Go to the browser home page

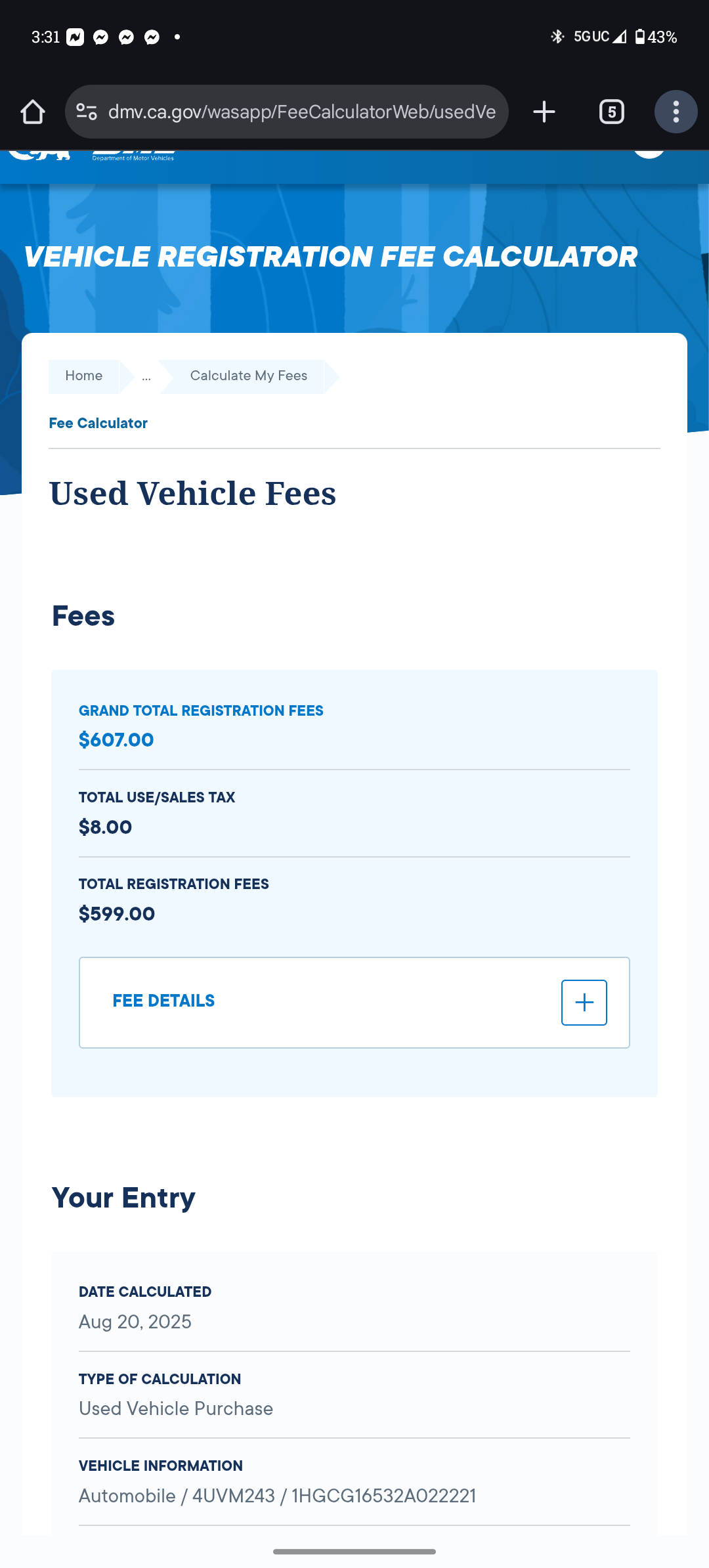33,112
